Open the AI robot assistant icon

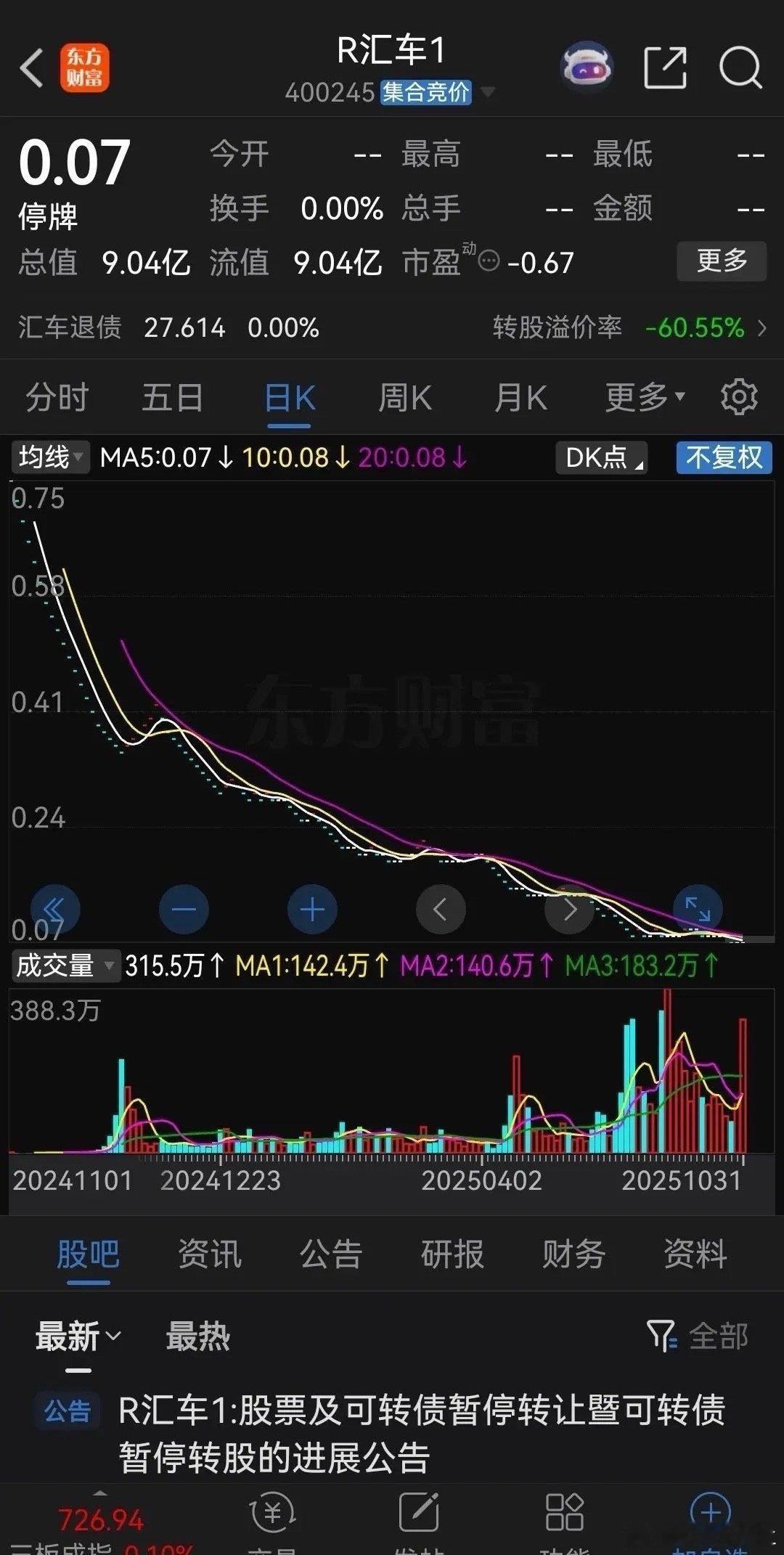pyautogui.click(x=587, y=68)
